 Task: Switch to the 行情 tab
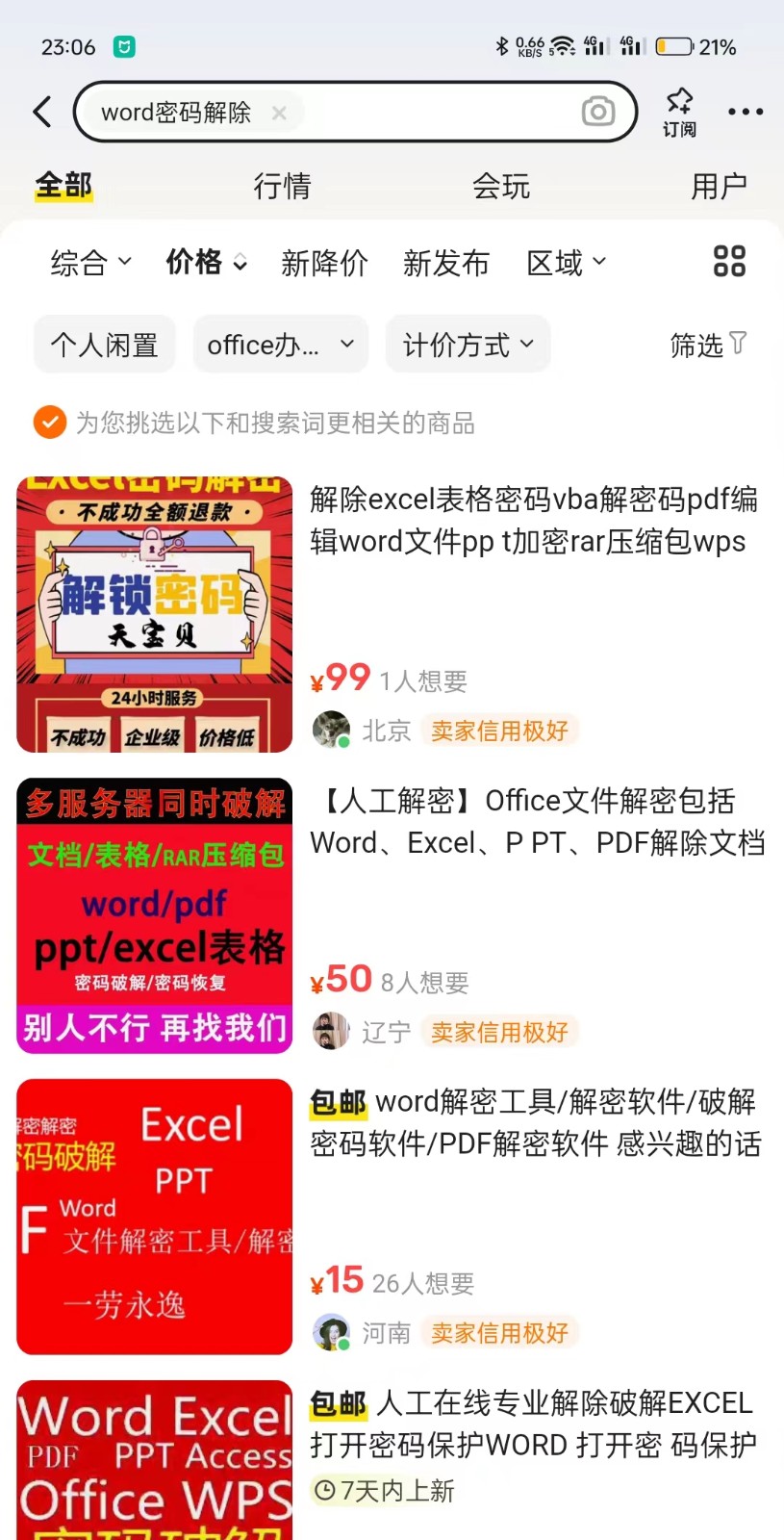click(x=282, y=186)
